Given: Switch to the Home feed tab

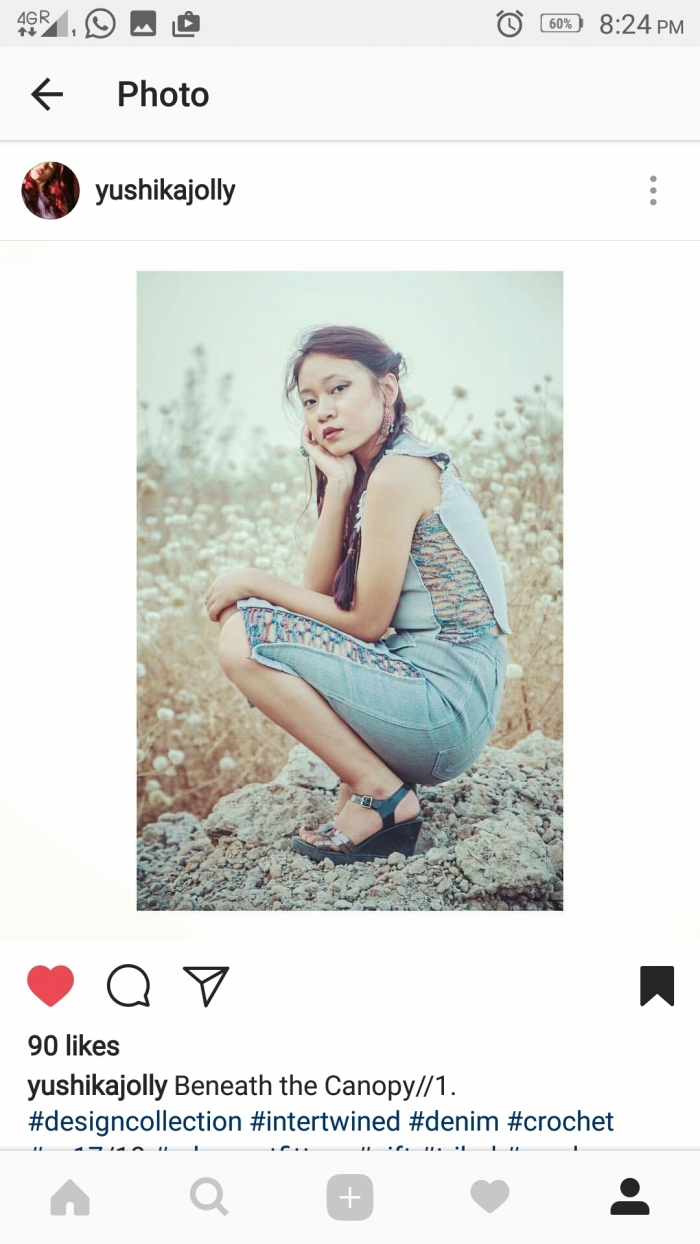Looking at the screenshot, I should [x=70, y=1197].
